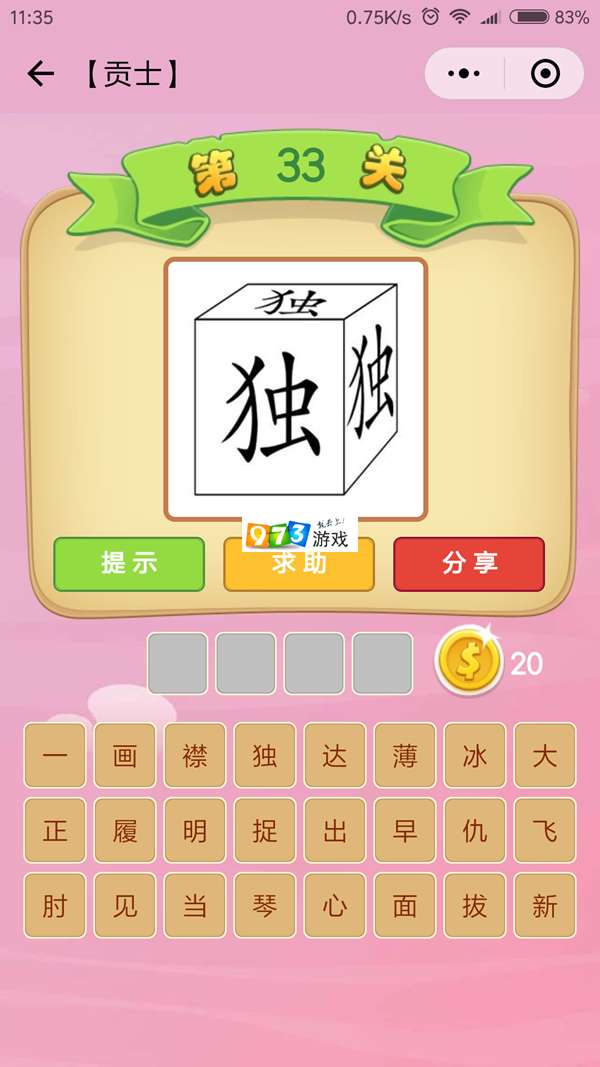Select the character tile 新
This screenshot has width=600, height=1067.
pyautogui.click(x=545, y=906)
